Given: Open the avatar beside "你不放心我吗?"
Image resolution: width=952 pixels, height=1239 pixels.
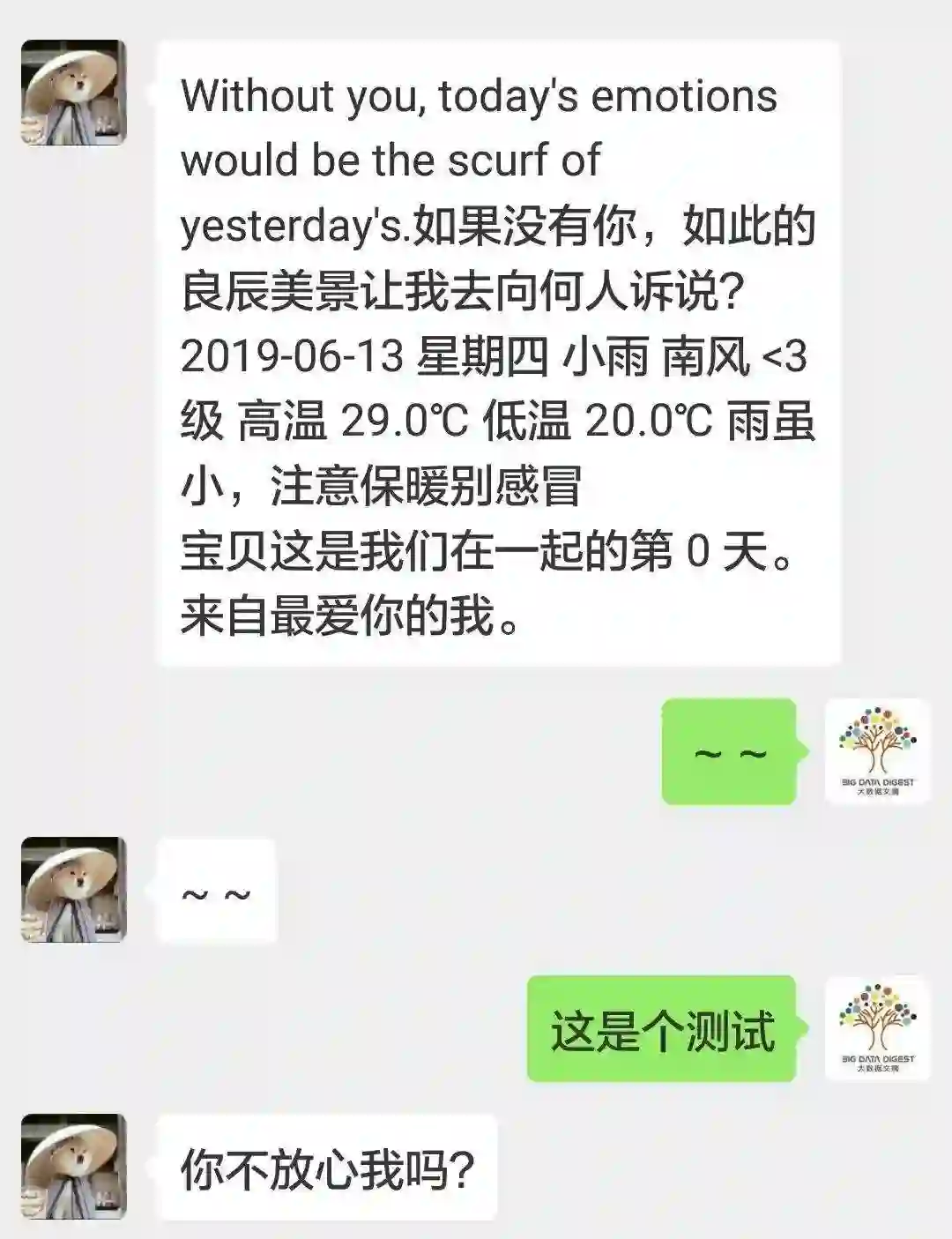Looking at the screenshot, I should click(74, 1167).
